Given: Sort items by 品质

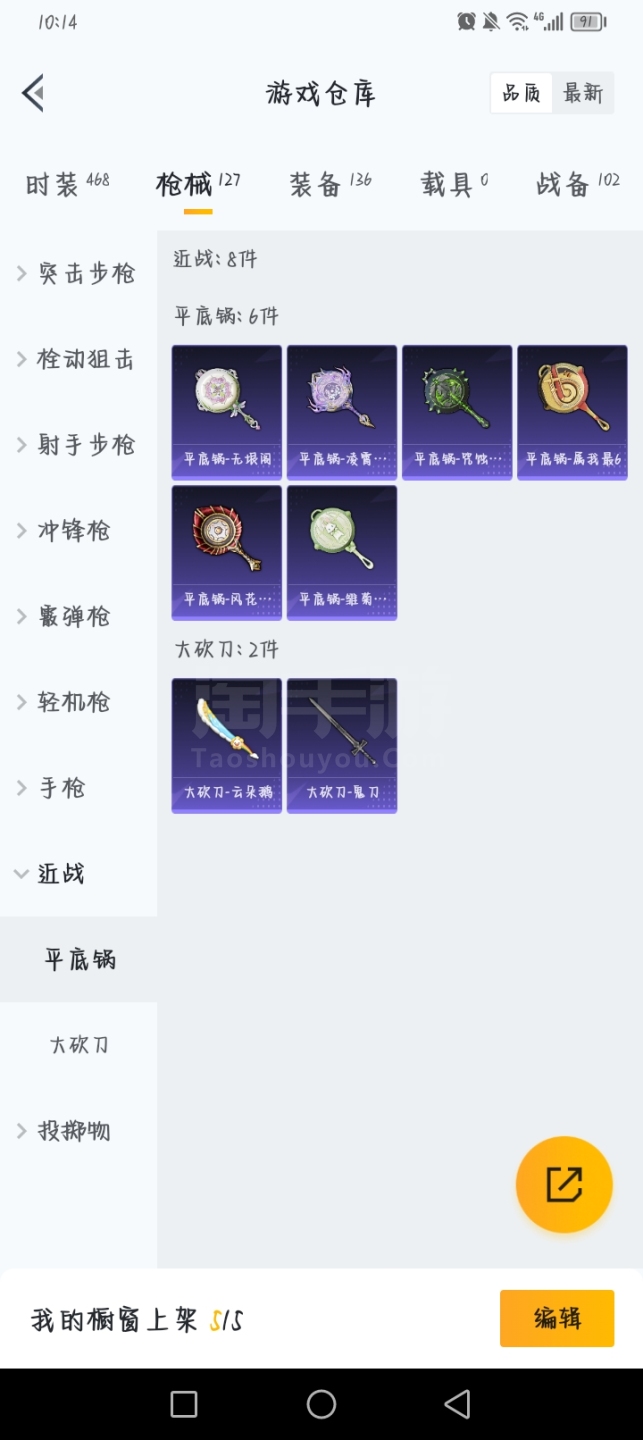Looking at the screenshot, I should tap(521, 93).
